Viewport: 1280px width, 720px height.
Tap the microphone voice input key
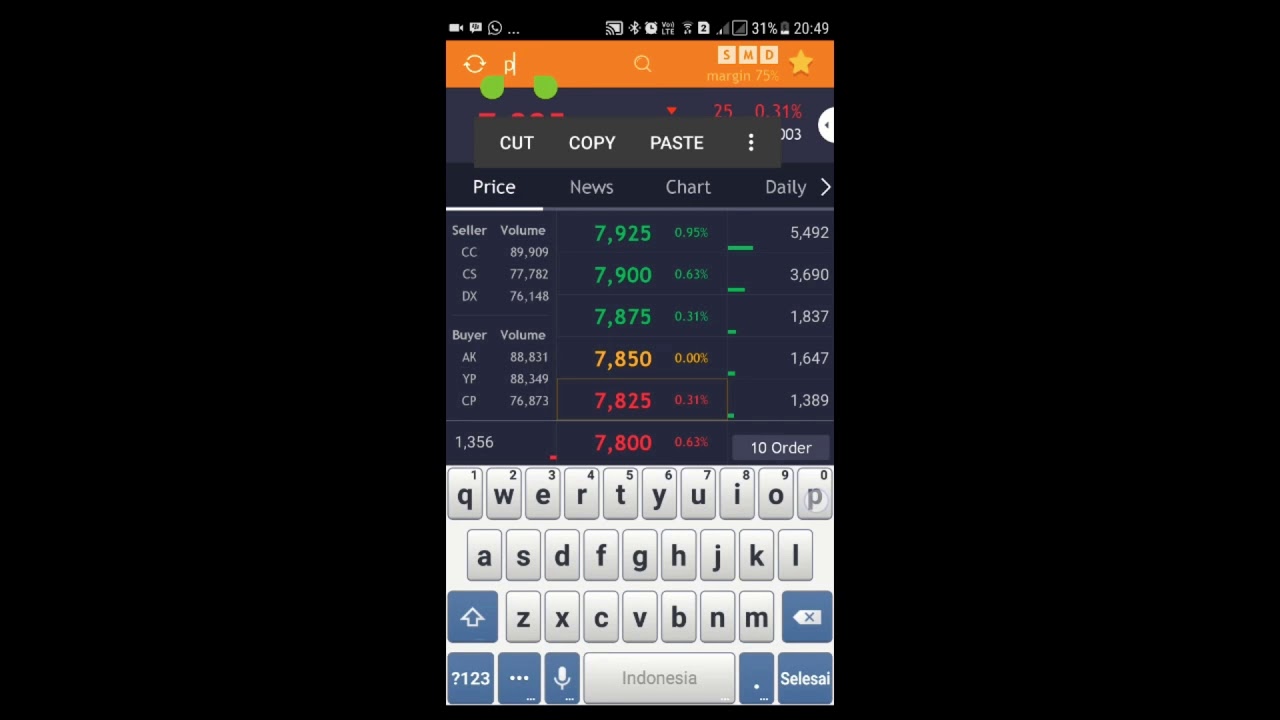tap(562, 679)
